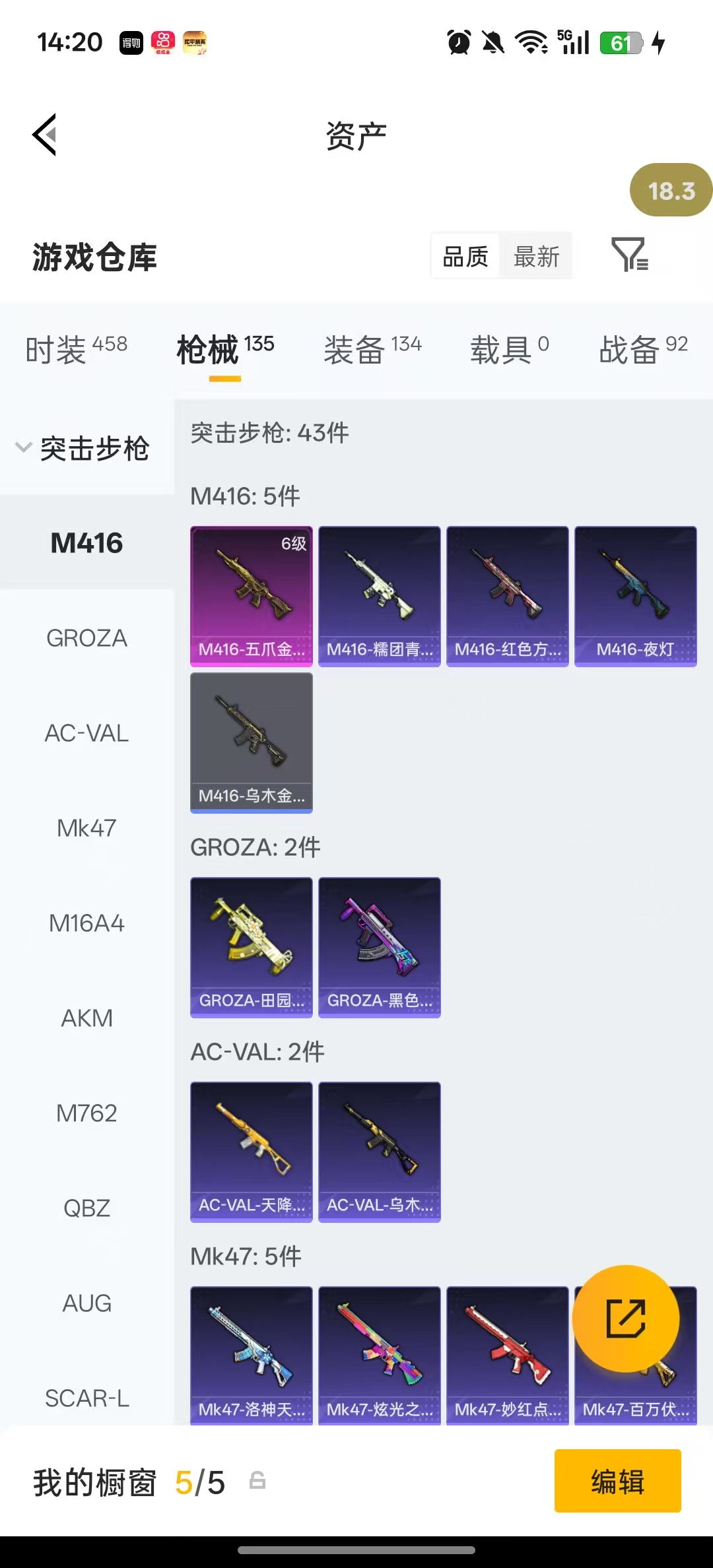Viewport: 713px width, 1568px height.
Task: Go back from the 资产 page
Action: (45, 135)
